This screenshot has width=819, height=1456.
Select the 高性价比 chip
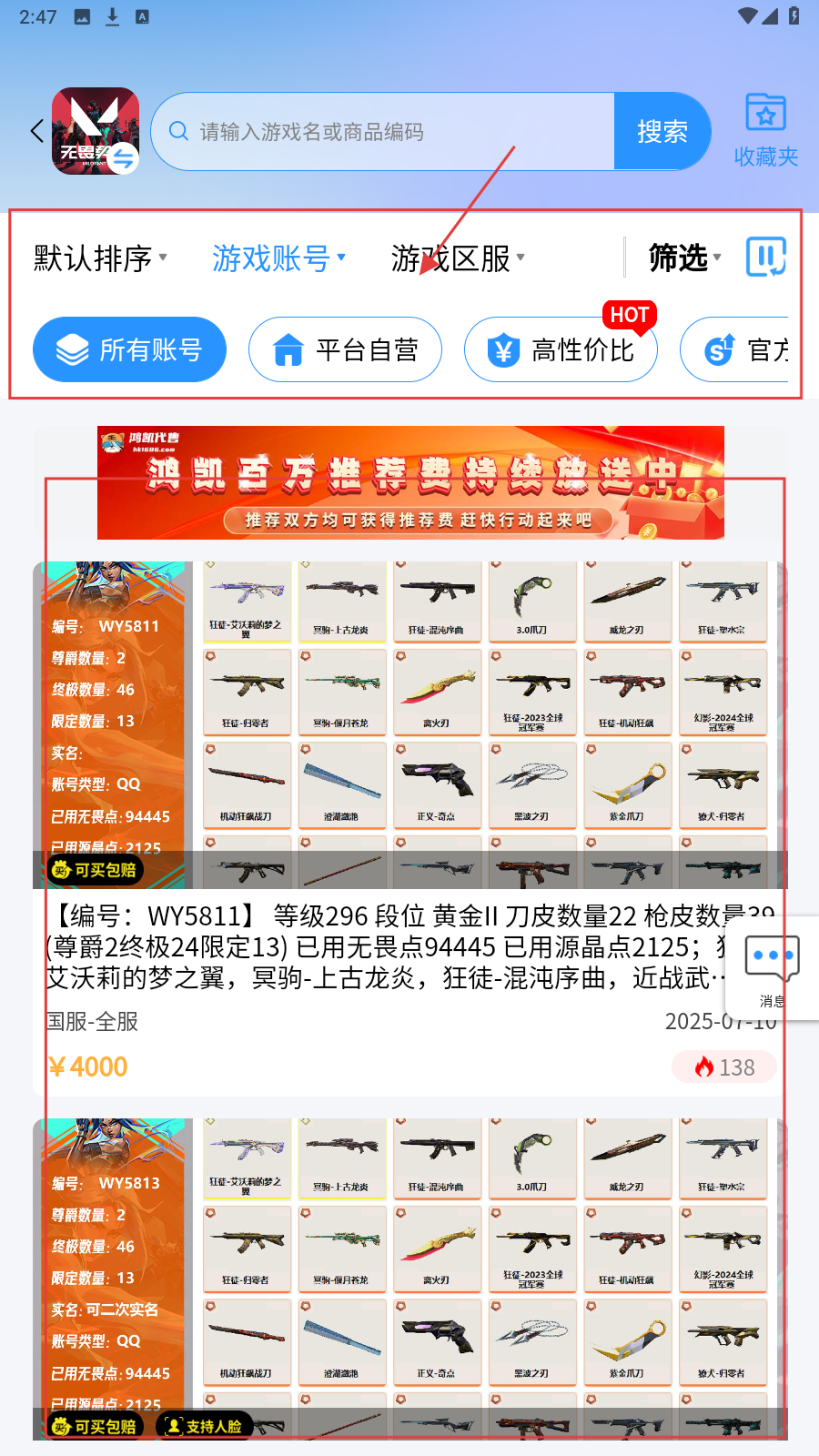[x=561, y=349]
